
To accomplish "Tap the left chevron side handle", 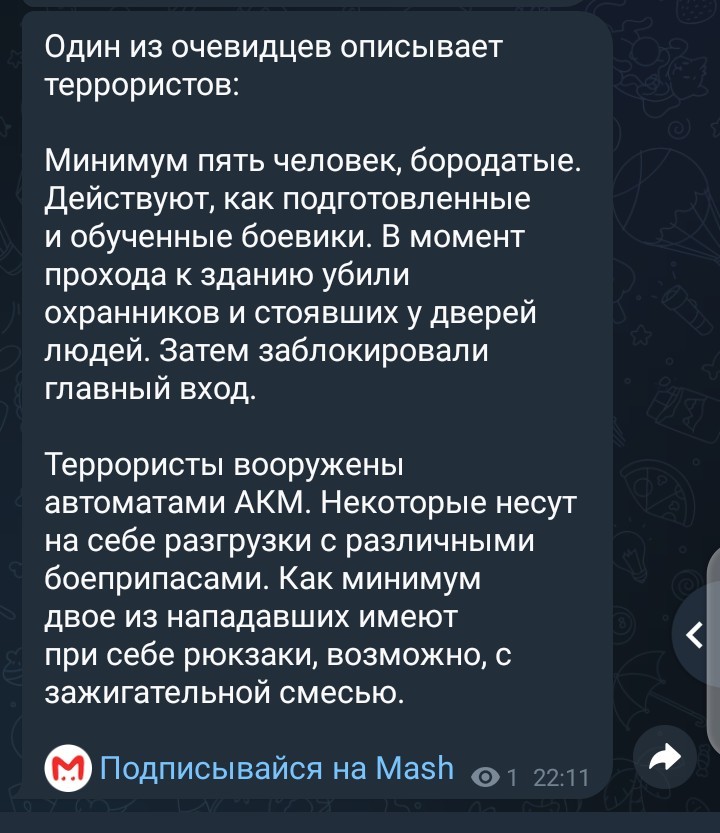I will [694, 635].
